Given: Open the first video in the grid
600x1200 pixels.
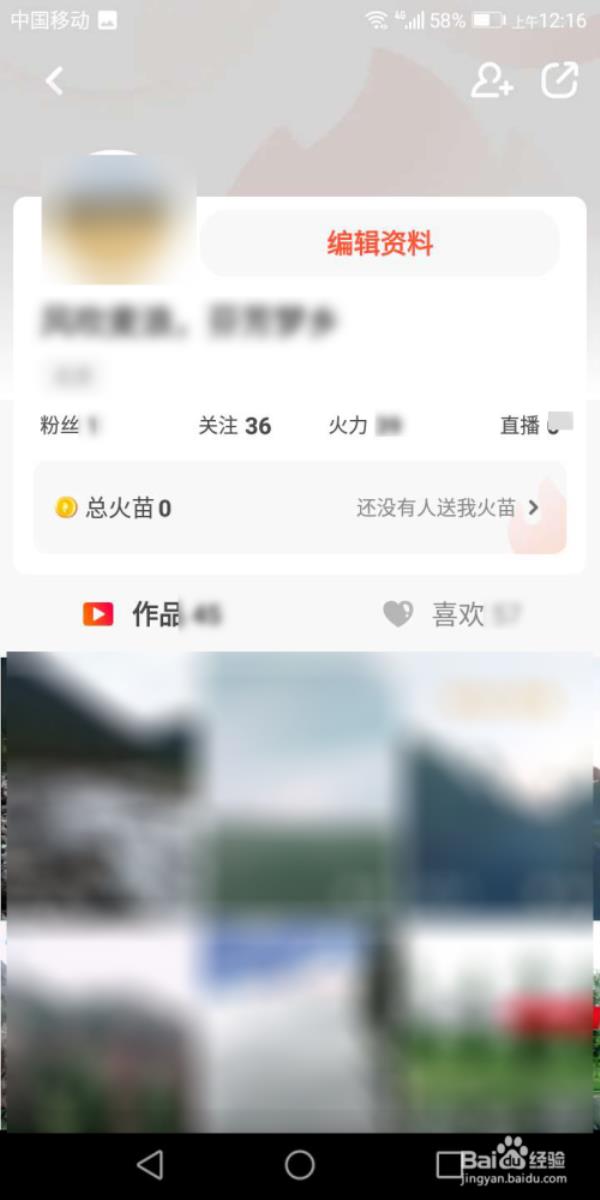Looking at the screenshot, I should (100, 785).
